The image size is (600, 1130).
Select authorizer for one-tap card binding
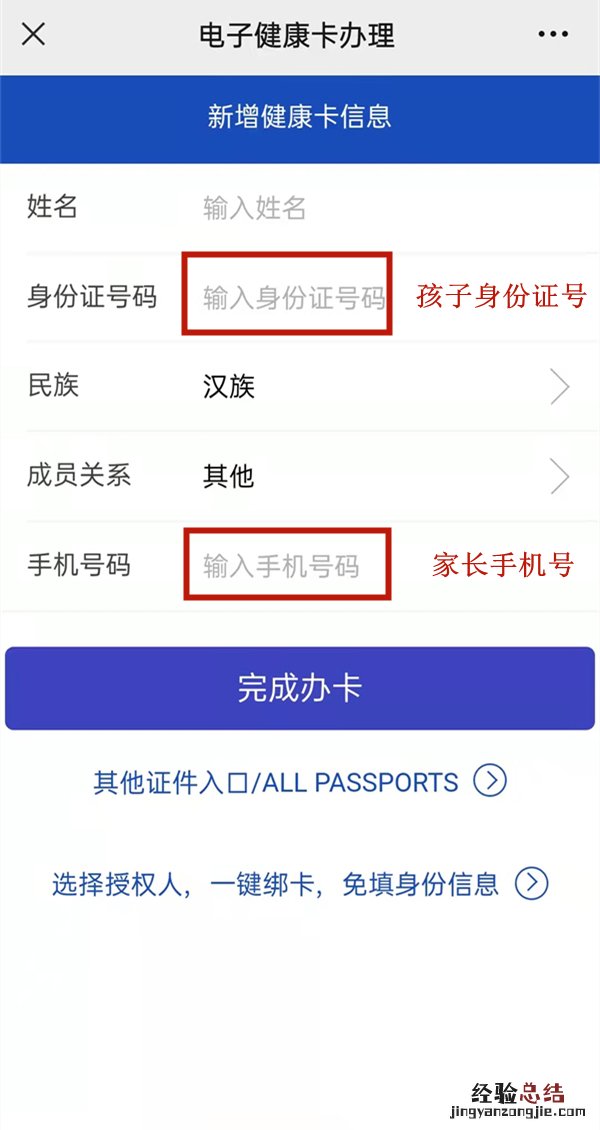tap(300, 884)
